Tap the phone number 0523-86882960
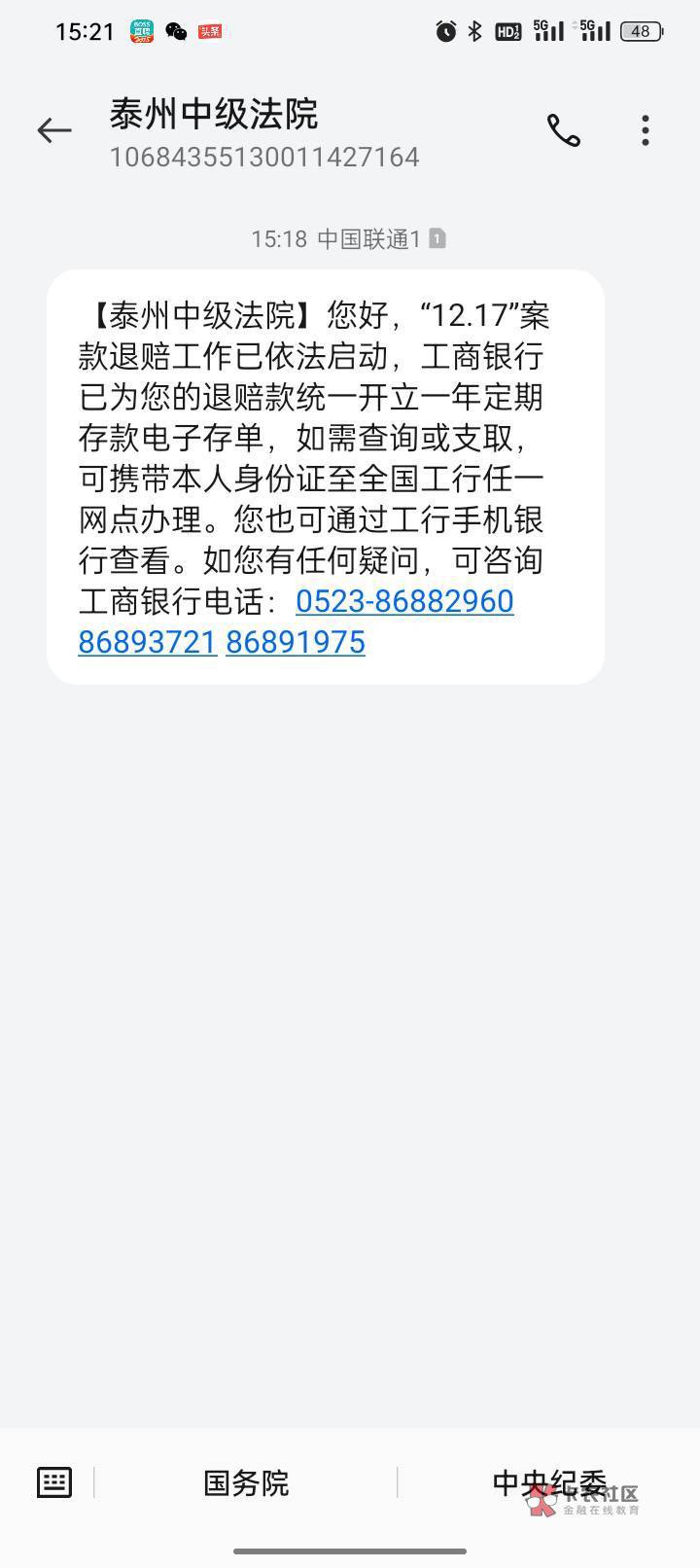Image resolution: width=700 pixels, height=1568 pixels. [x=404, y=601]
